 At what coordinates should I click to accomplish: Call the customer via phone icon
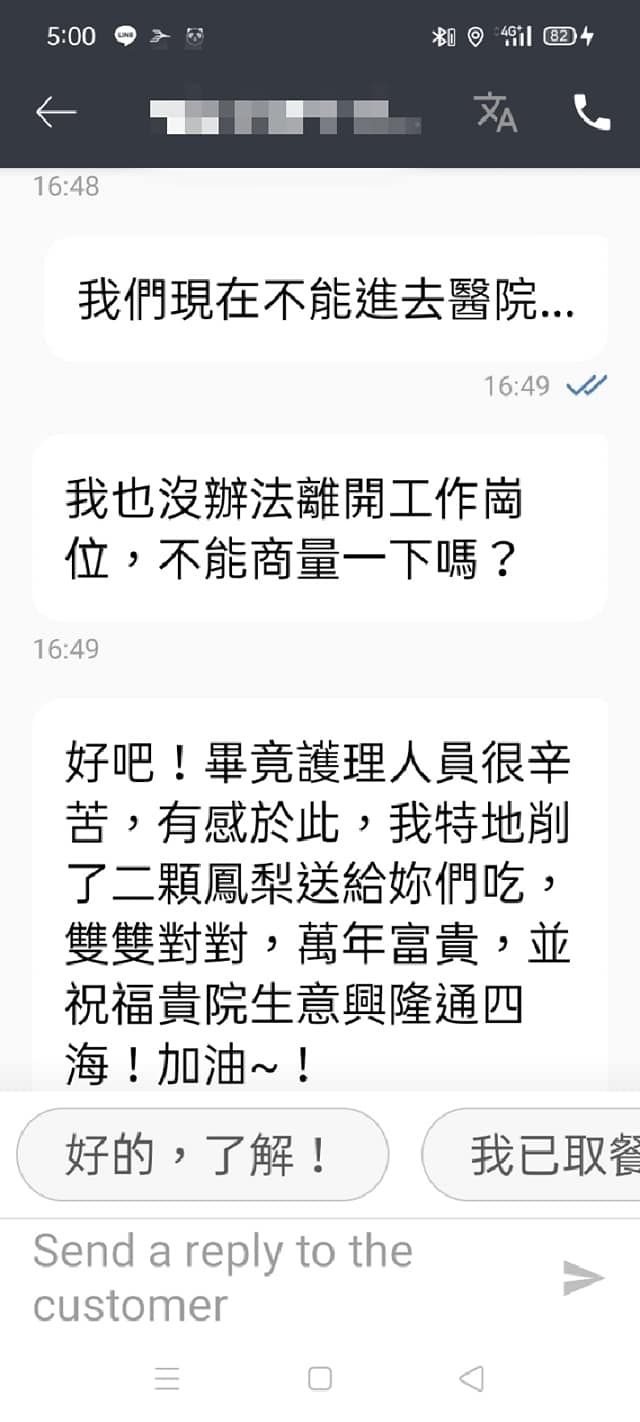591,113
